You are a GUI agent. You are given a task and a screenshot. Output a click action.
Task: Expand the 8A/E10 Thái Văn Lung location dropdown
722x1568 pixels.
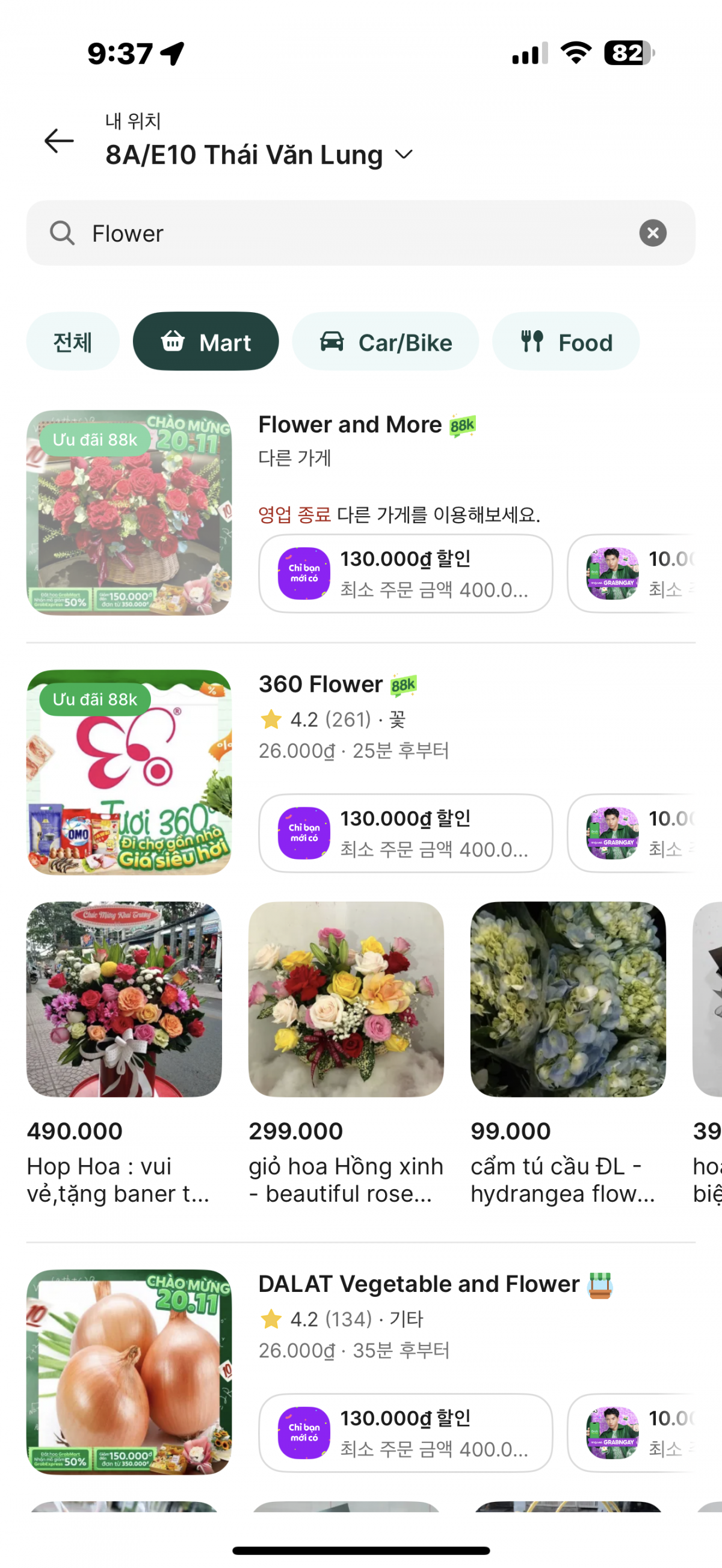pyautogui.click(x=404, y=155)
